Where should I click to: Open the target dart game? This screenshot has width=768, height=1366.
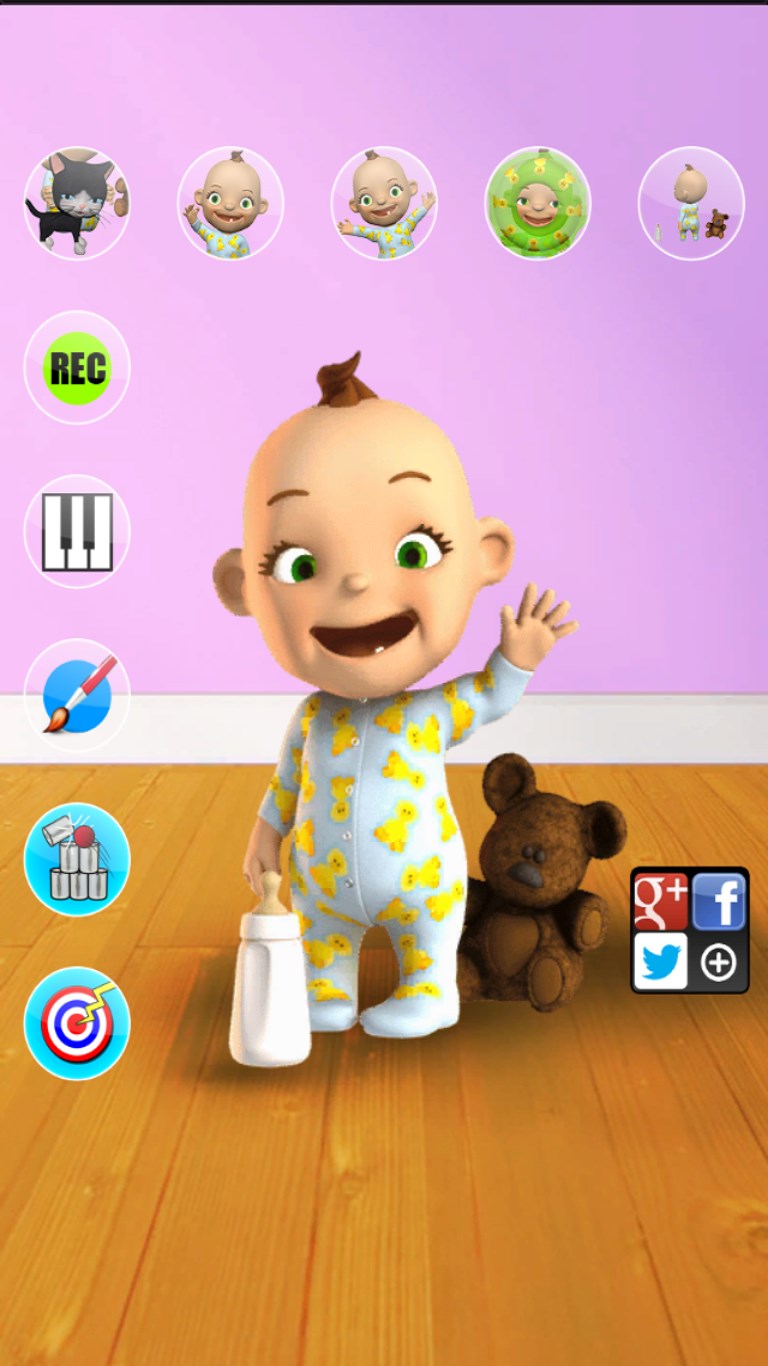[x=77, y=1024]
